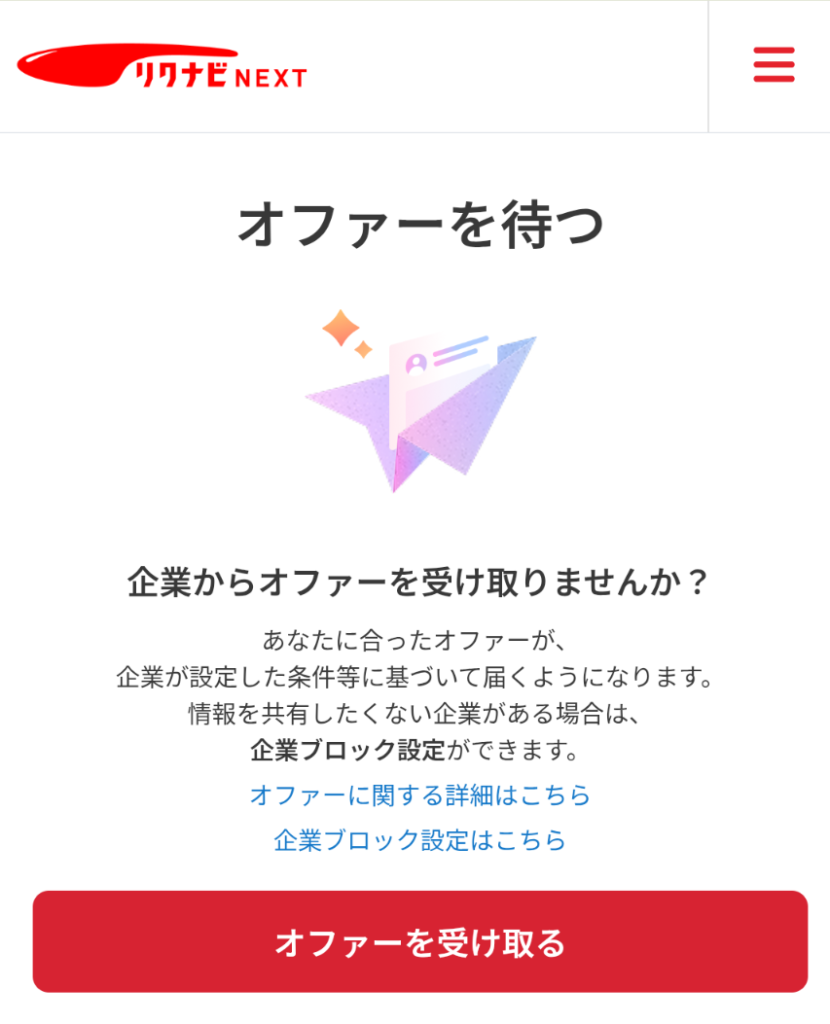
Task: Click the リクナビNEXT logo in the header
Action: click(x=165, y=66)
